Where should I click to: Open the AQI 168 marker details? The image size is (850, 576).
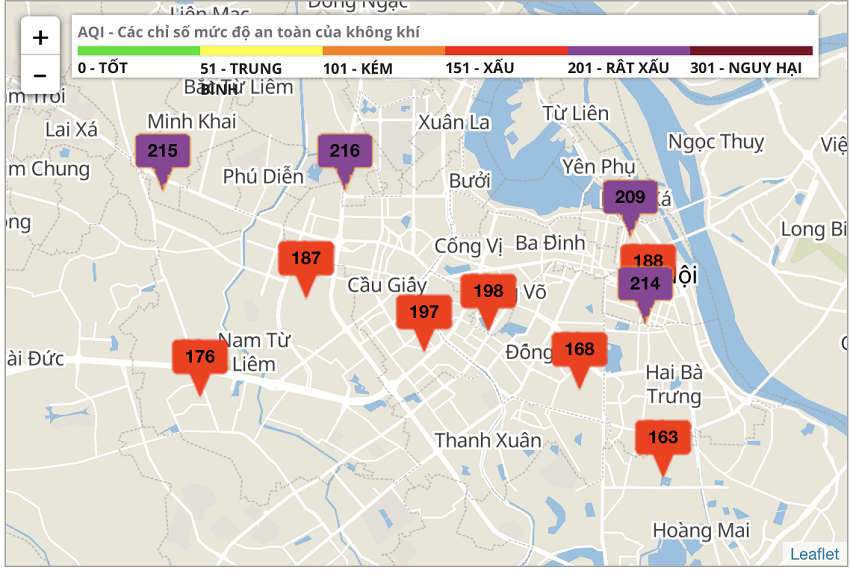pyautogui.click(x=579, y=351)
